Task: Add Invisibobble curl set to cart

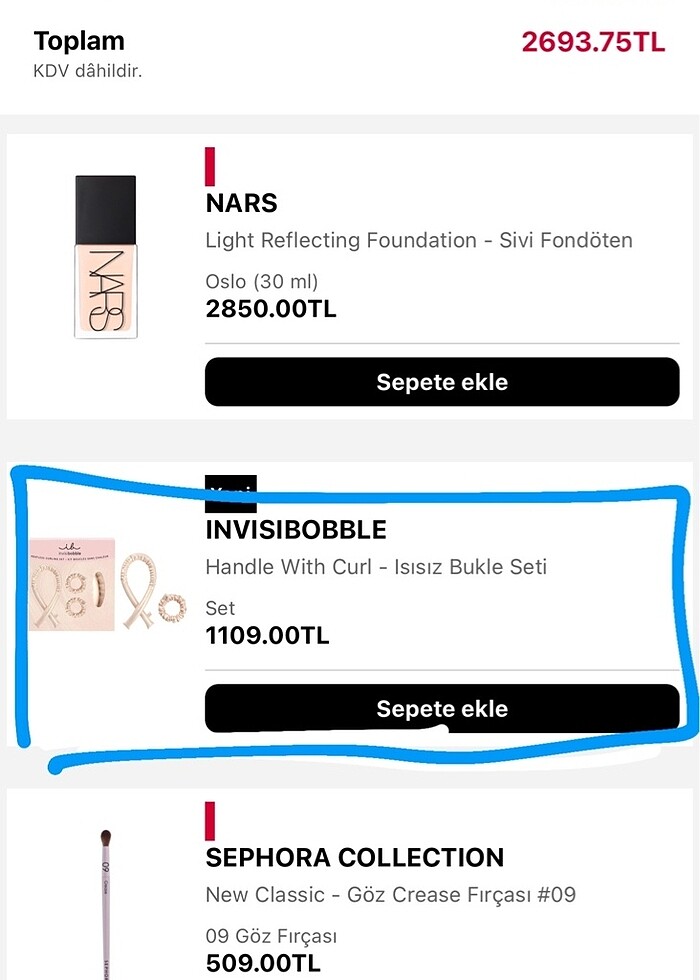Action: click(x=442, y=709)
